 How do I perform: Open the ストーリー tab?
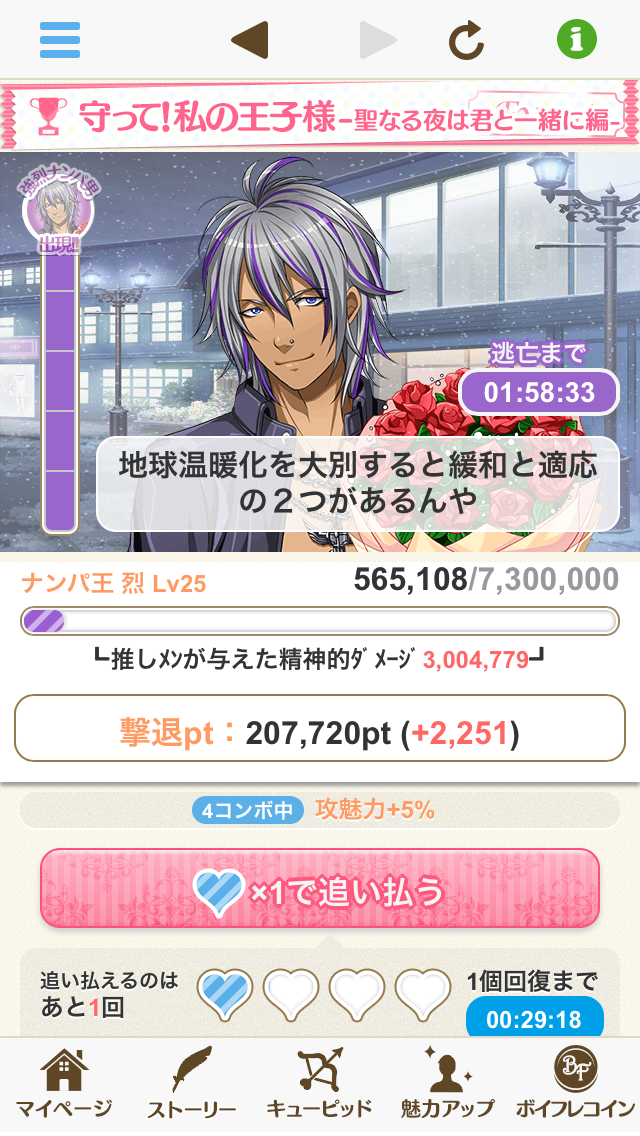191,1085
